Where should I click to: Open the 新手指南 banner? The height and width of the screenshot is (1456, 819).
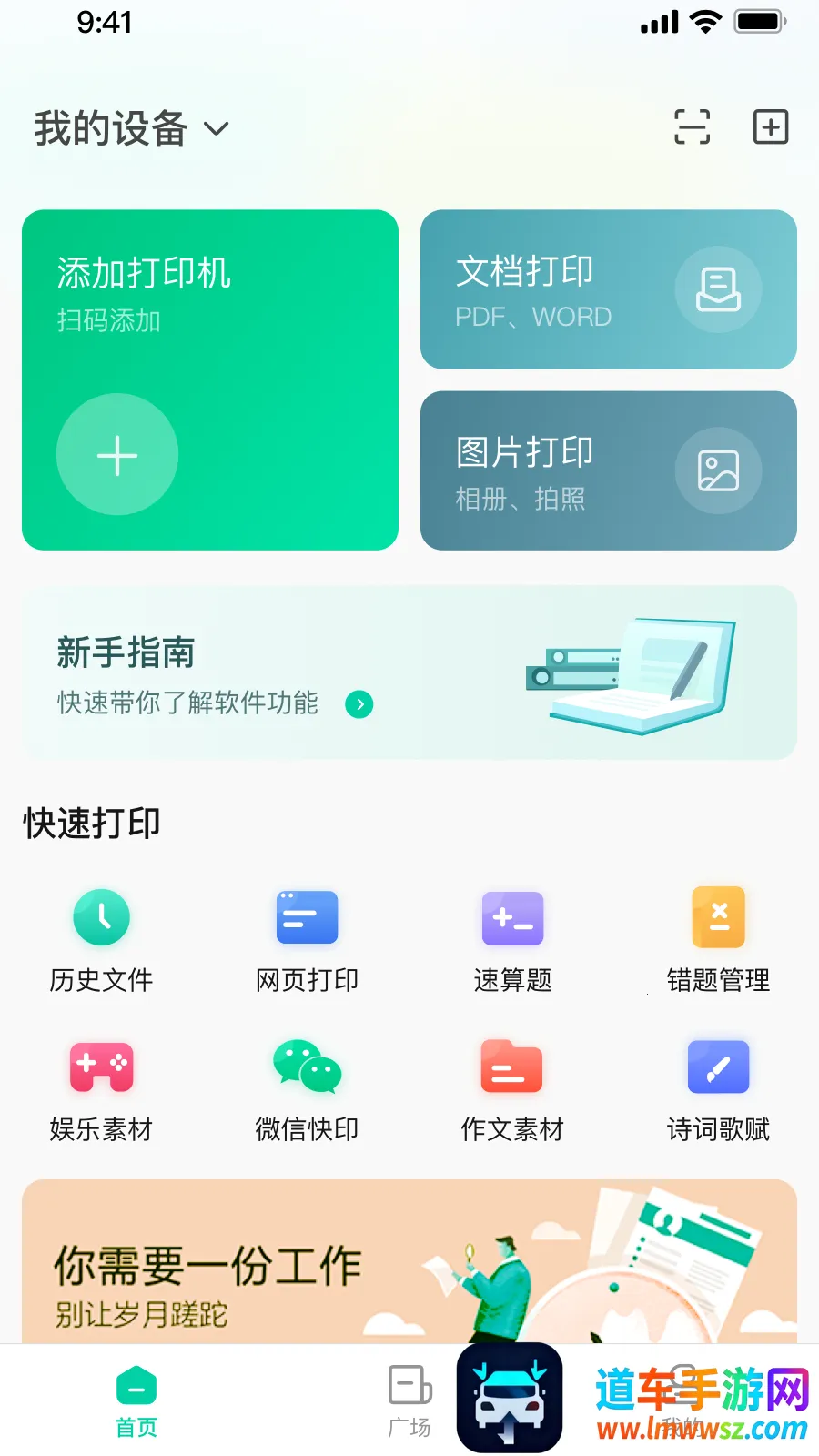409,672
